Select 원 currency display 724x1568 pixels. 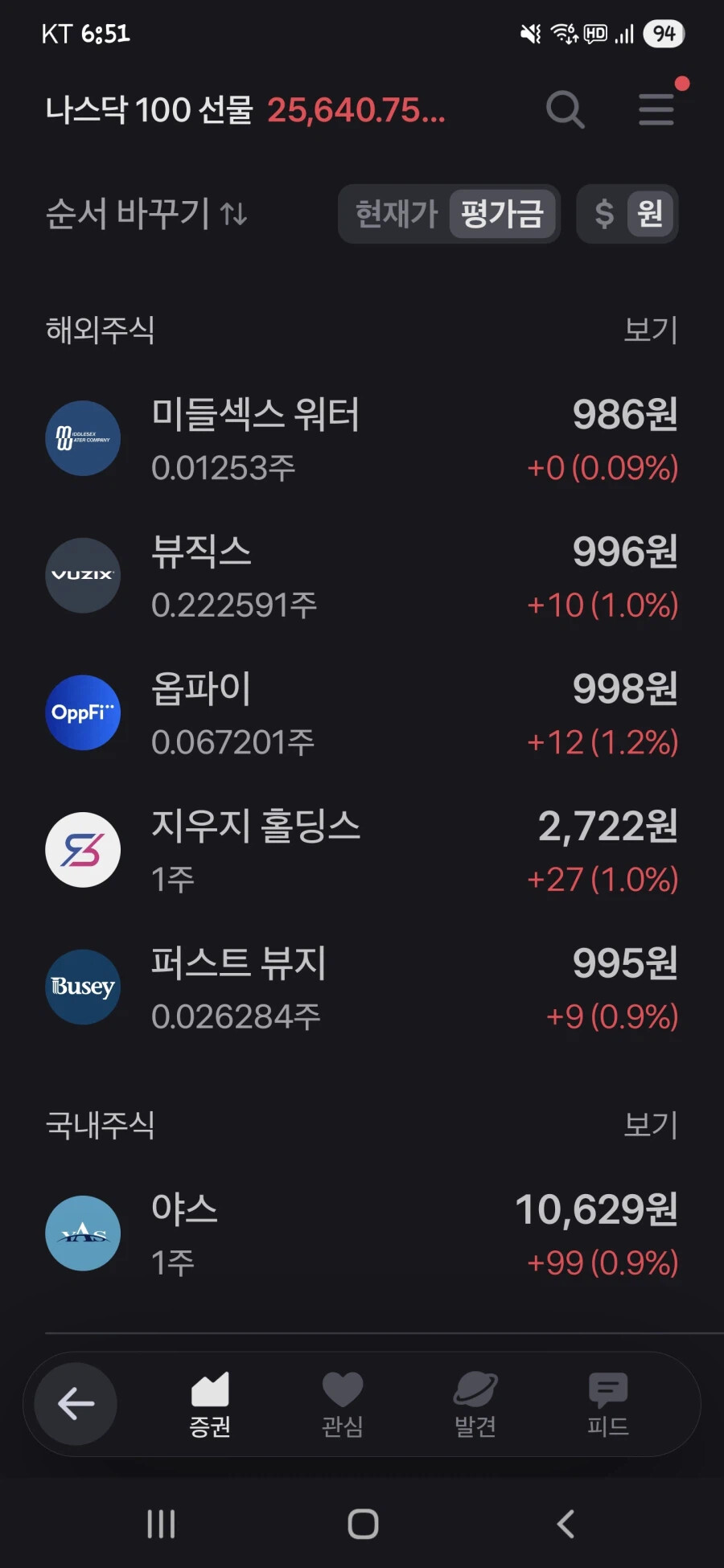click(x=650, y=214)
